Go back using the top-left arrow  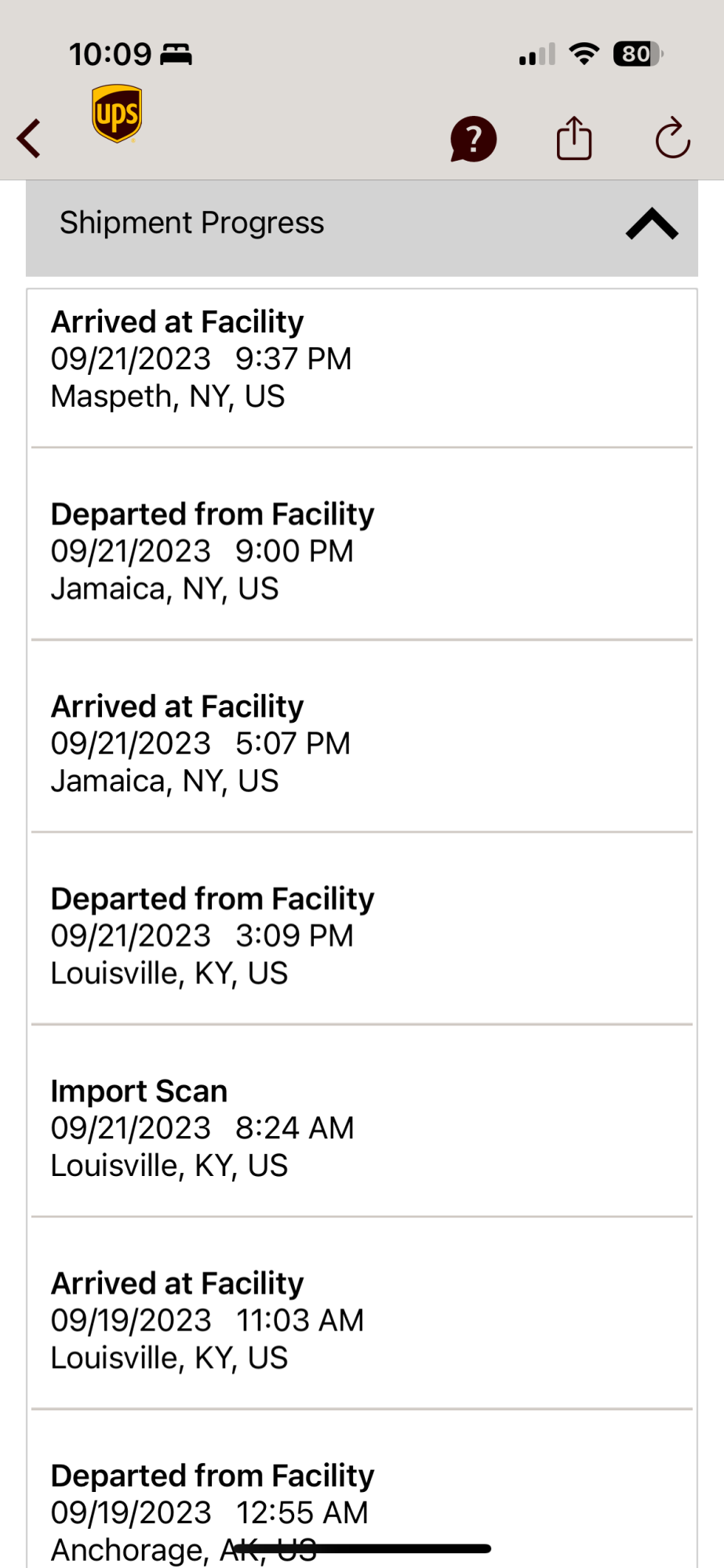pyautogui.click(x=29, y=139)
